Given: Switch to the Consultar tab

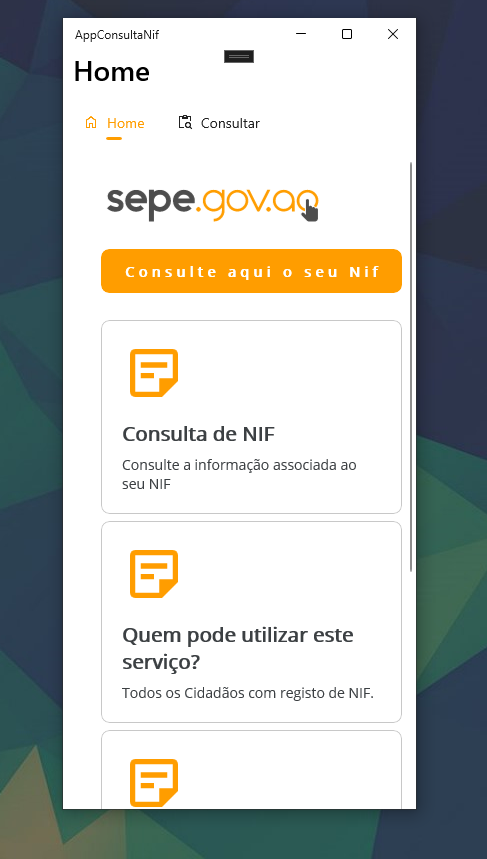Looking at the screenshot, I should pos(219,123).
